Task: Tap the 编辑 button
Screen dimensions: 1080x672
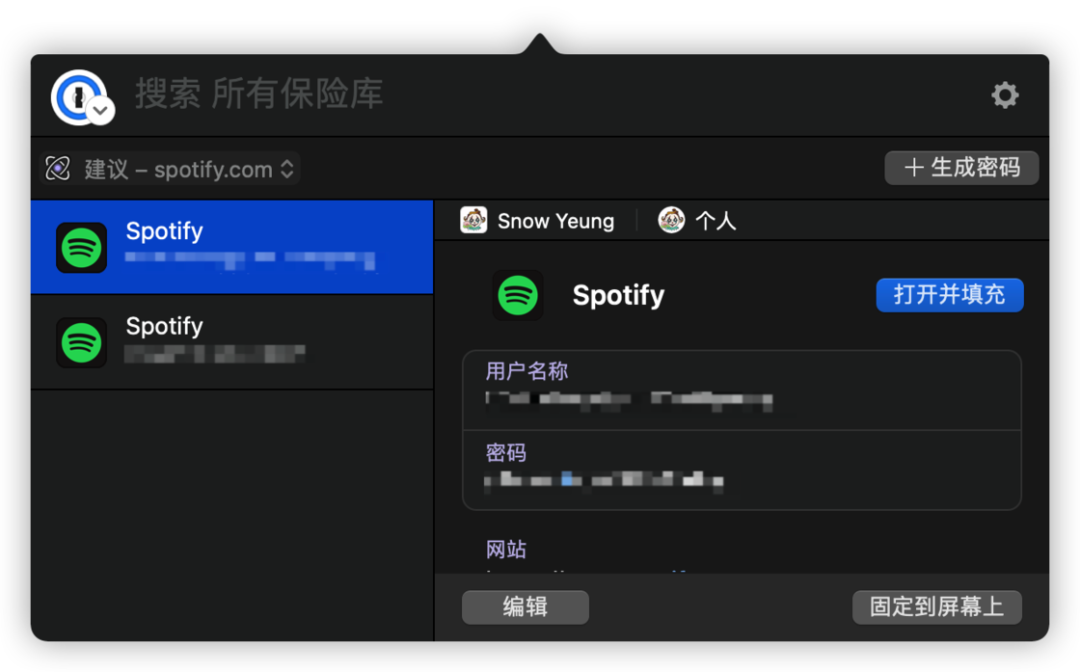Action: click(x=525, y=606)
